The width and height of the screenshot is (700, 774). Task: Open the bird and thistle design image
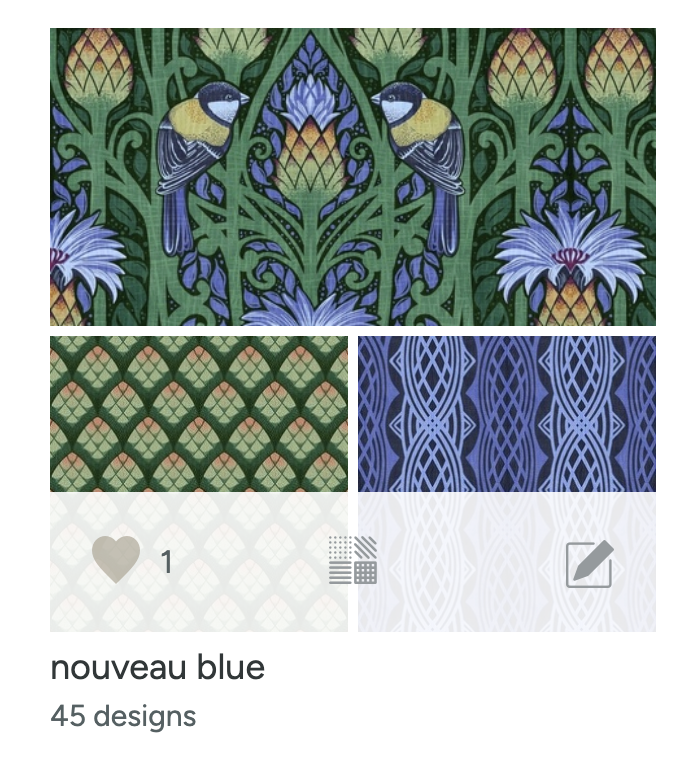(x=353, y=177)
